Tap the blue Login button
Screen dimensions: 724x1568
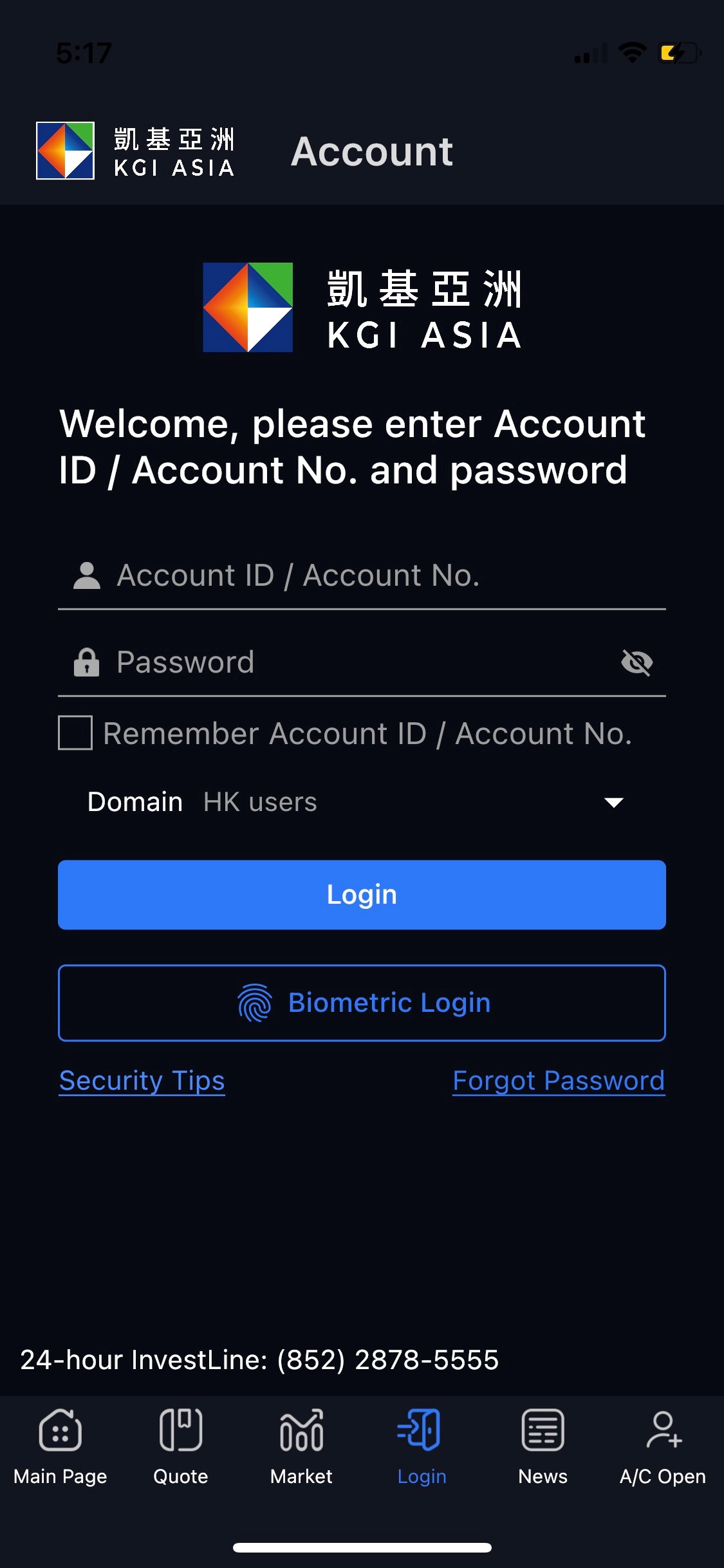pyautogui.click(x=362, y=895)
